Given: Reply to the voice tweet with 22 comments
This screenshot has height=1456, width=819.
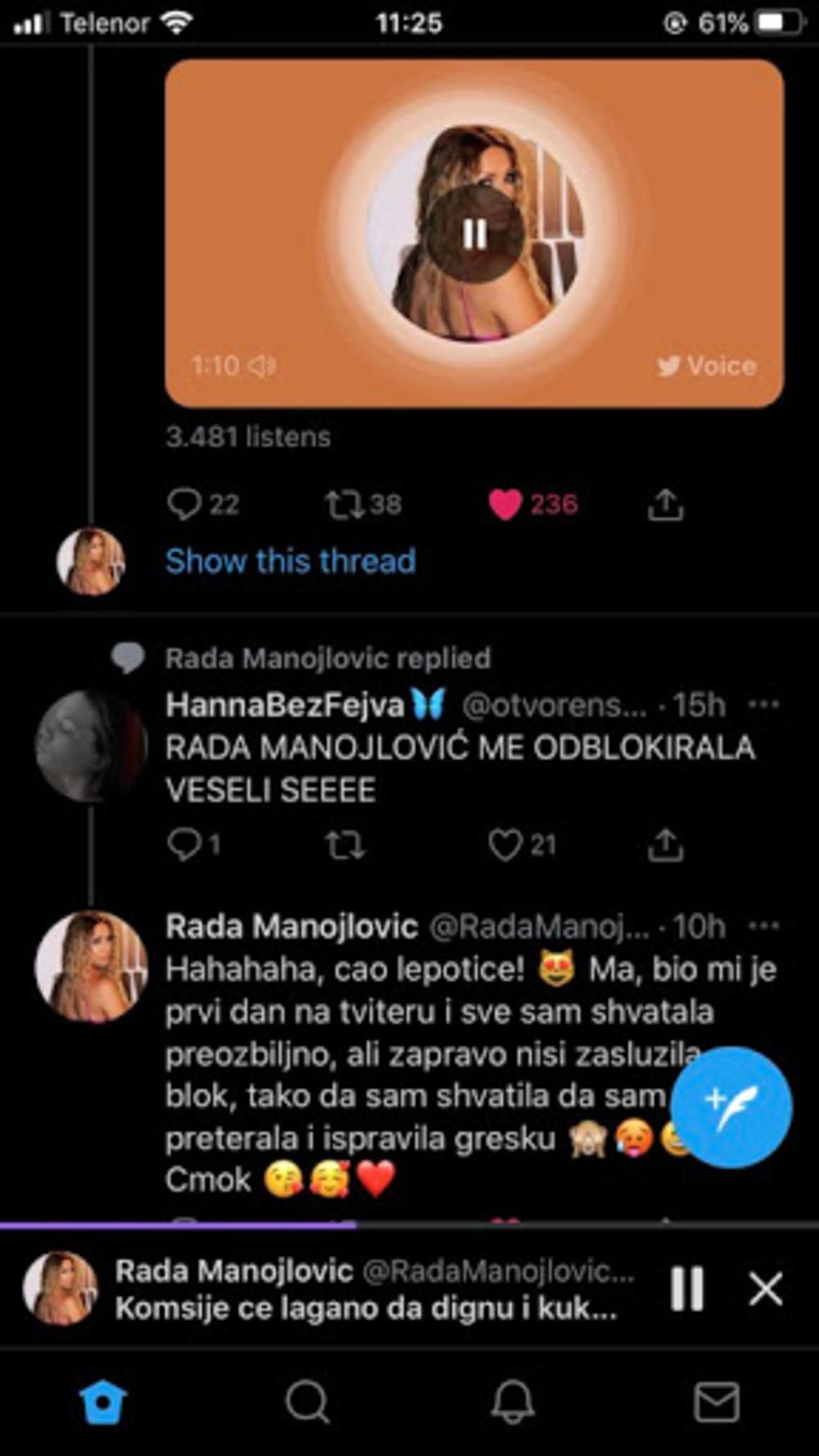Looking at the screenshot, I should pos(184,504).
